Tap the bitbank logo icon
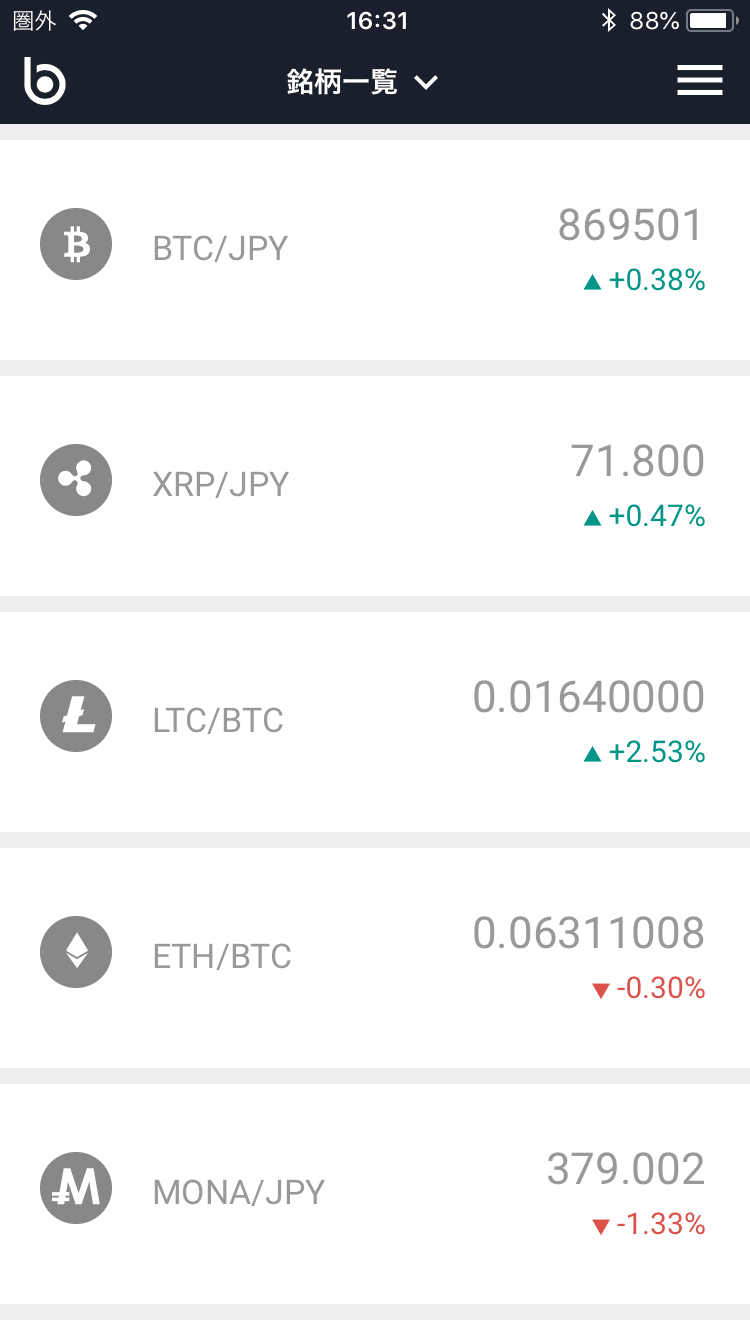This screenshot has width=750, height=1334. click(45, 81)
